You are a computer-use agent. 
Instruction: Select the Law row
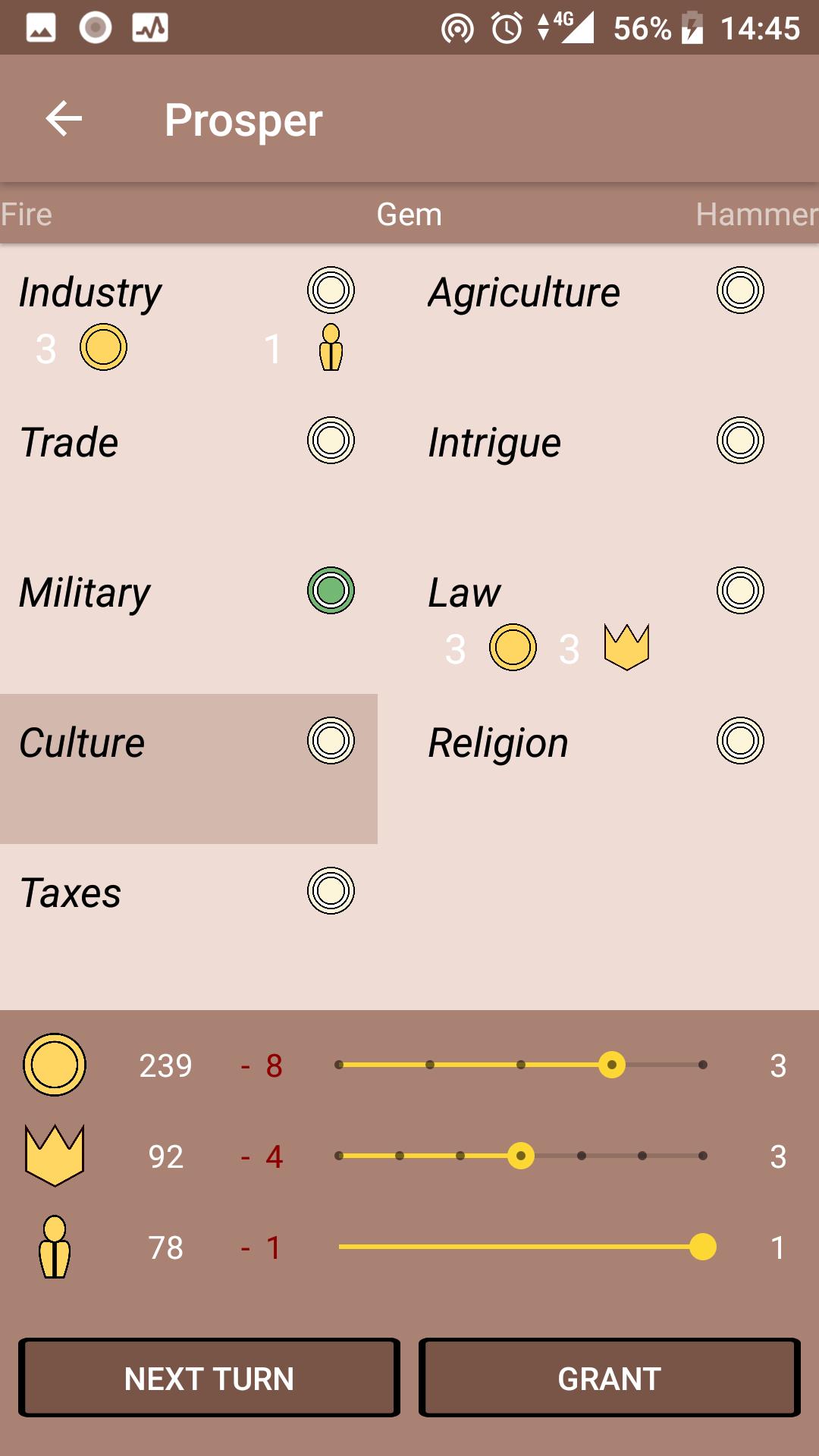pos(598,619)
